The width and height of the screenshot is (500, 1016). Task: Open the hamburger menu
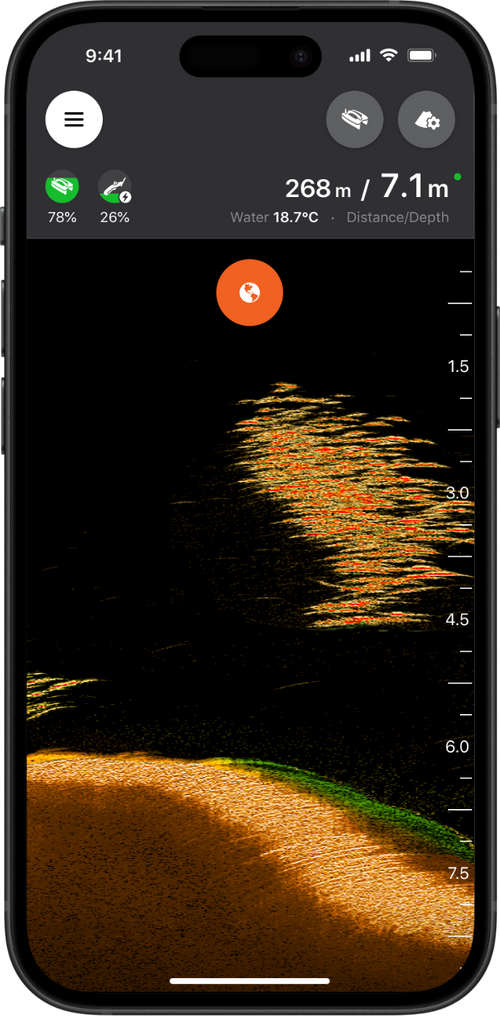74,120
